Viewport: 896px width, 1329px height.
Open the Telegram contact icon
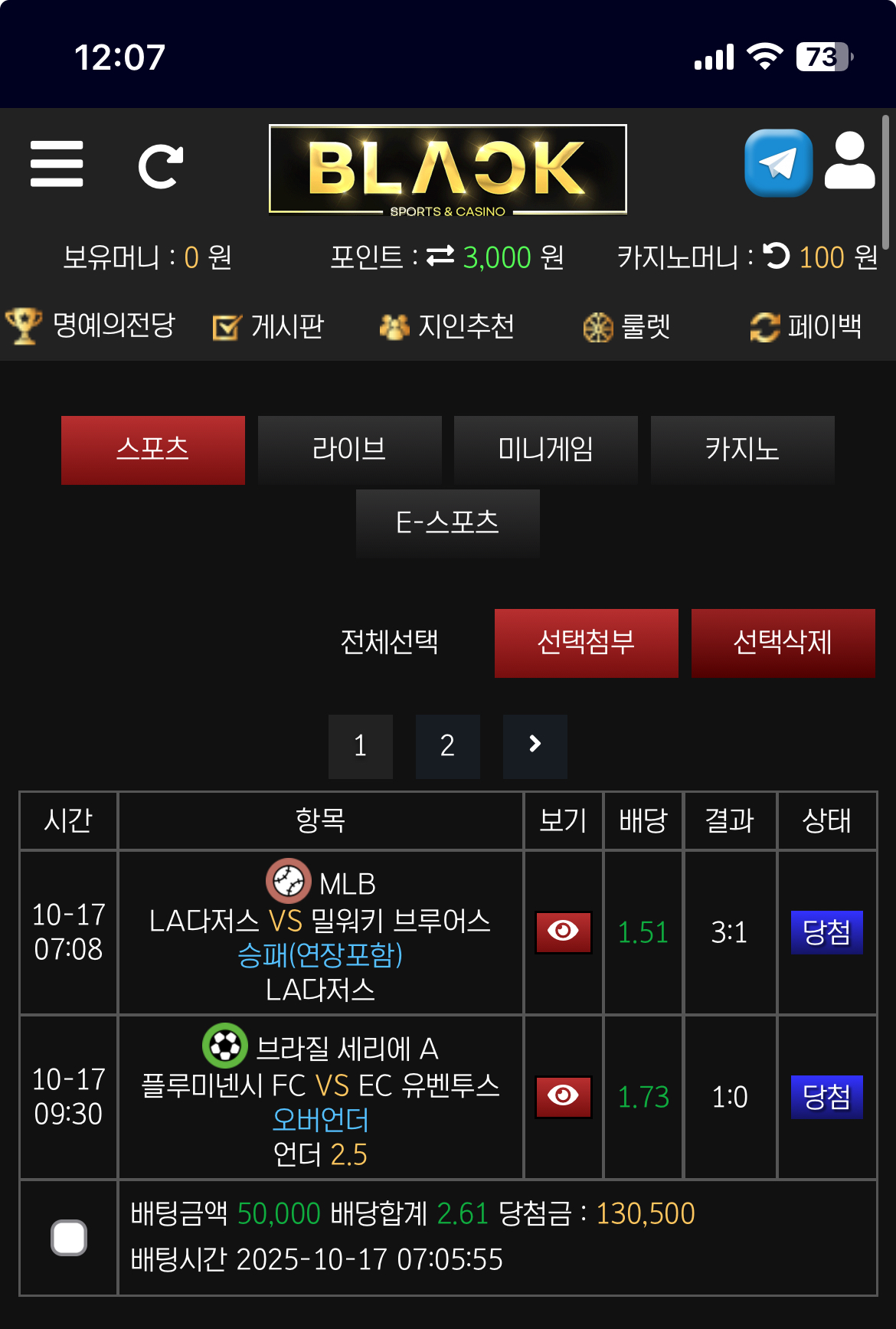point(778,163)
